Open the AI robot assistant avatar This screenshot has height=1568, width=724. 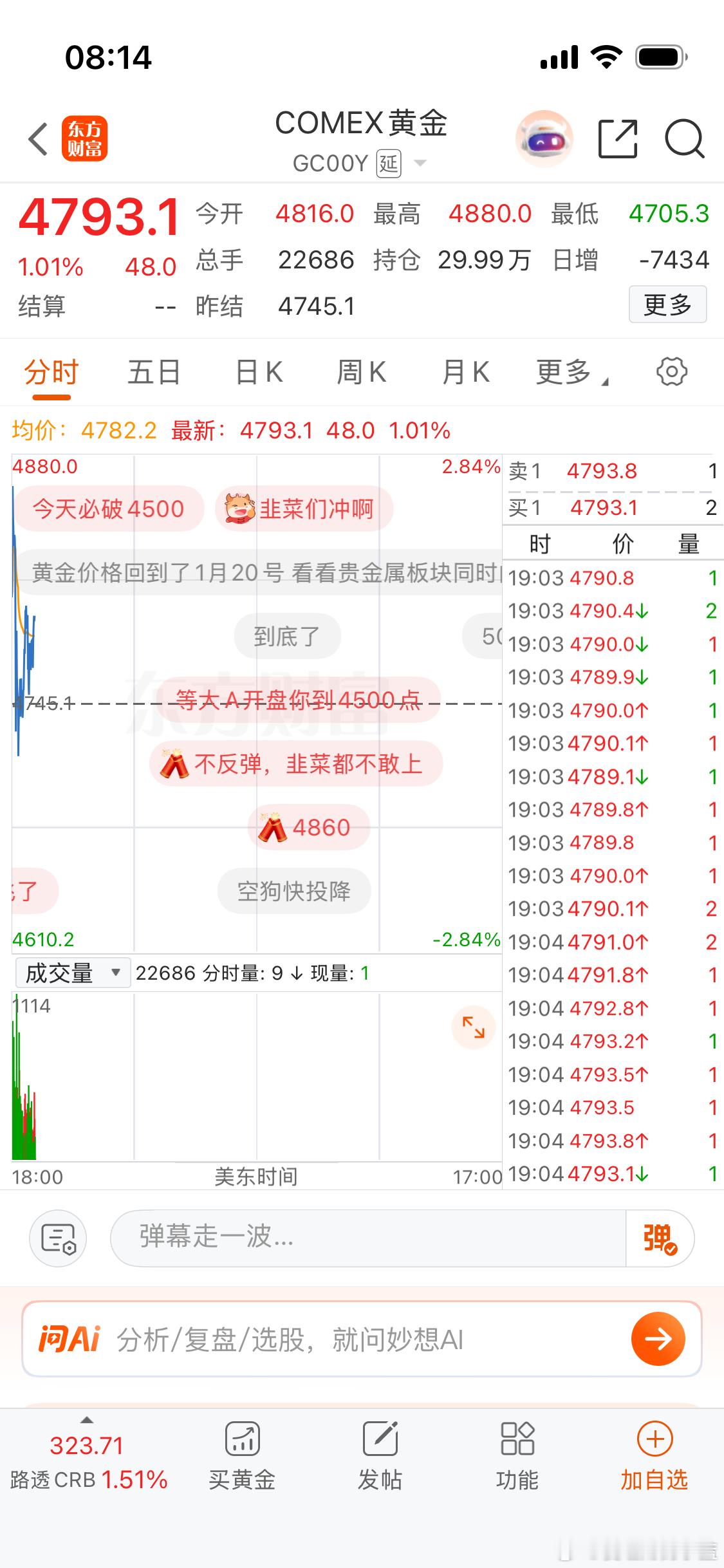[544, 137]
